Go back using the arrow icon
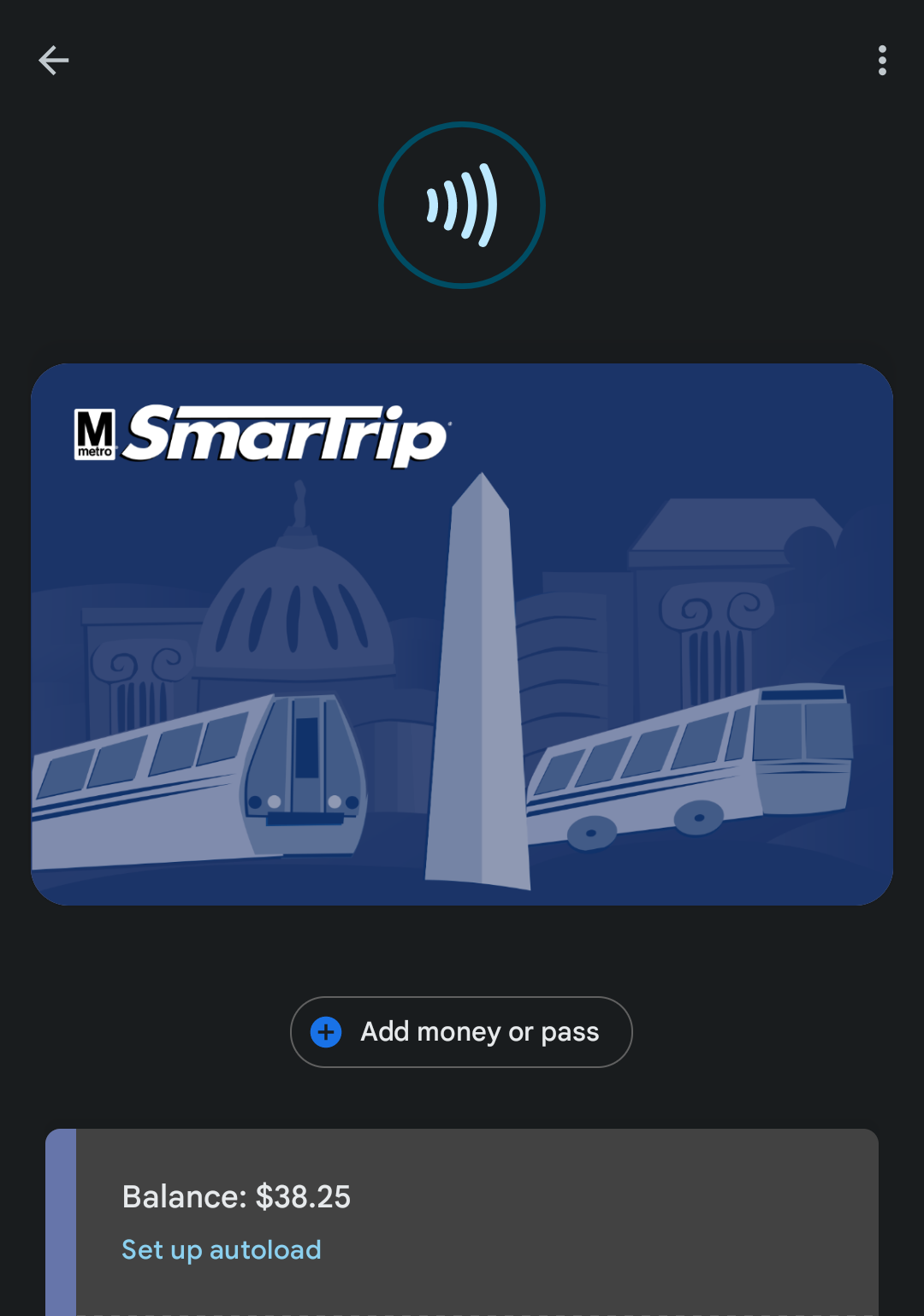 coord(53,61)
